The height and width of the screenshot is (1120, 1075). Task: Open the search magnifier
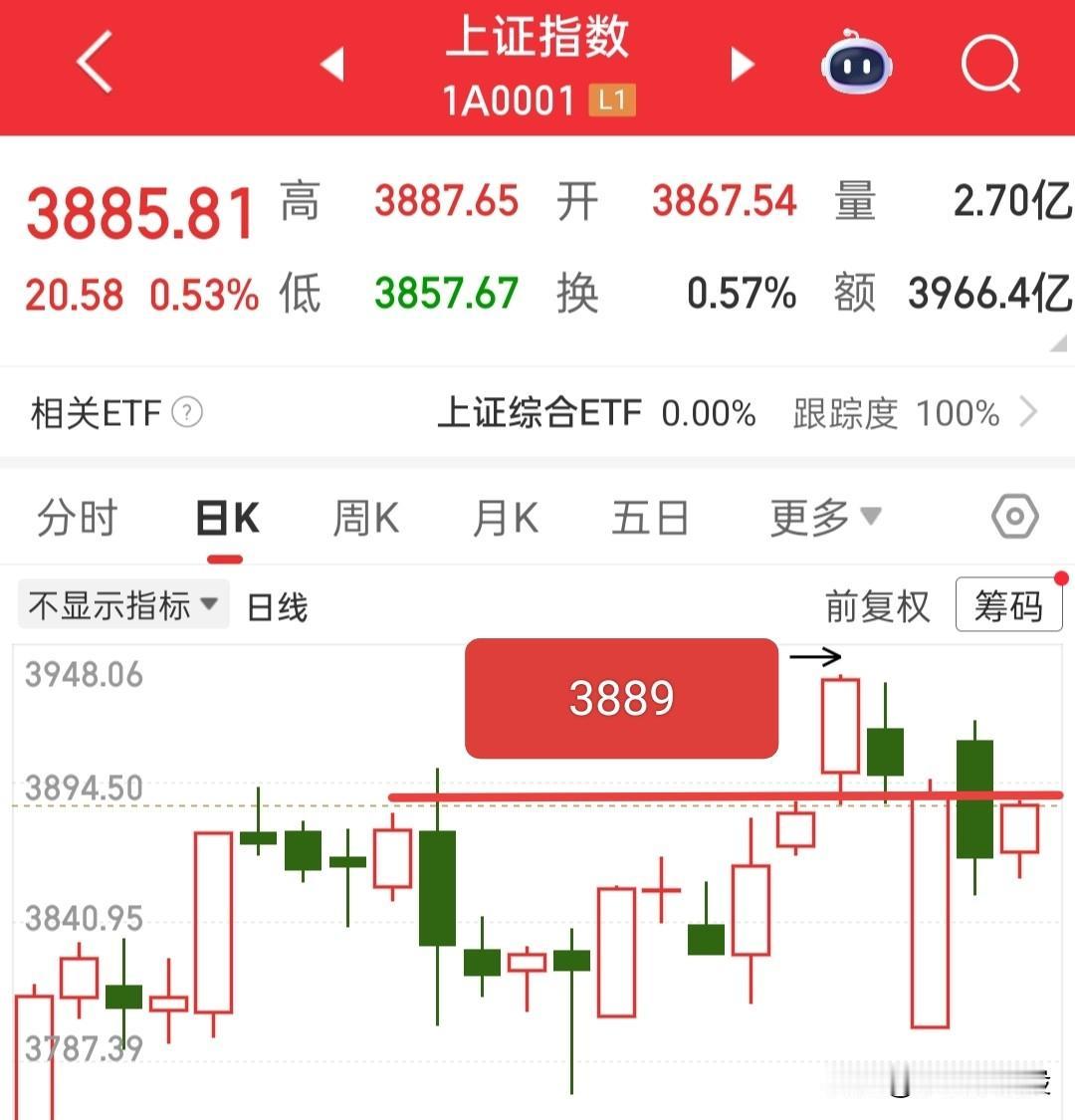pyautogui.click(x=990, y=66)
